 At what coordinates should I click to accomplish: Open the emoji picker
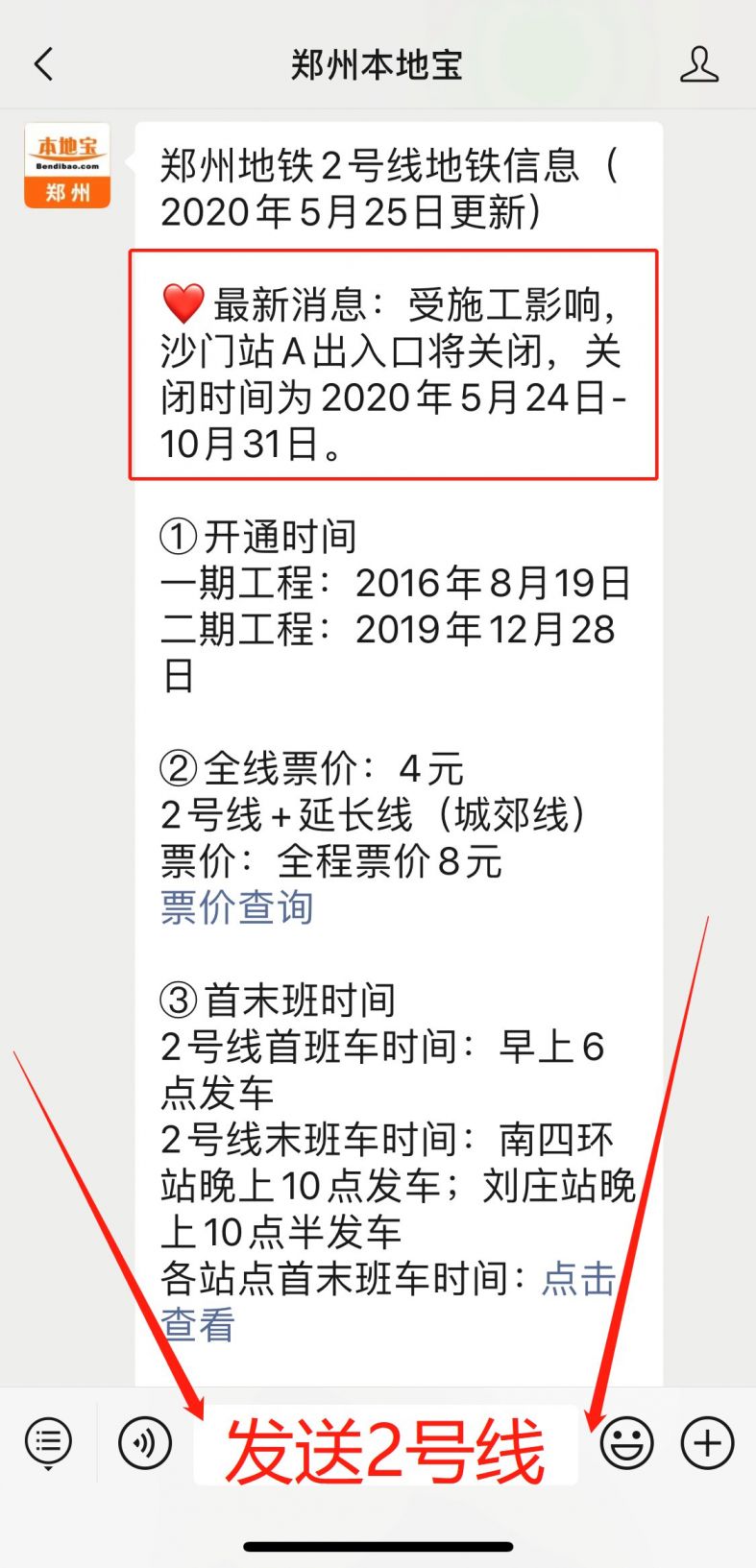point(626,1442)
